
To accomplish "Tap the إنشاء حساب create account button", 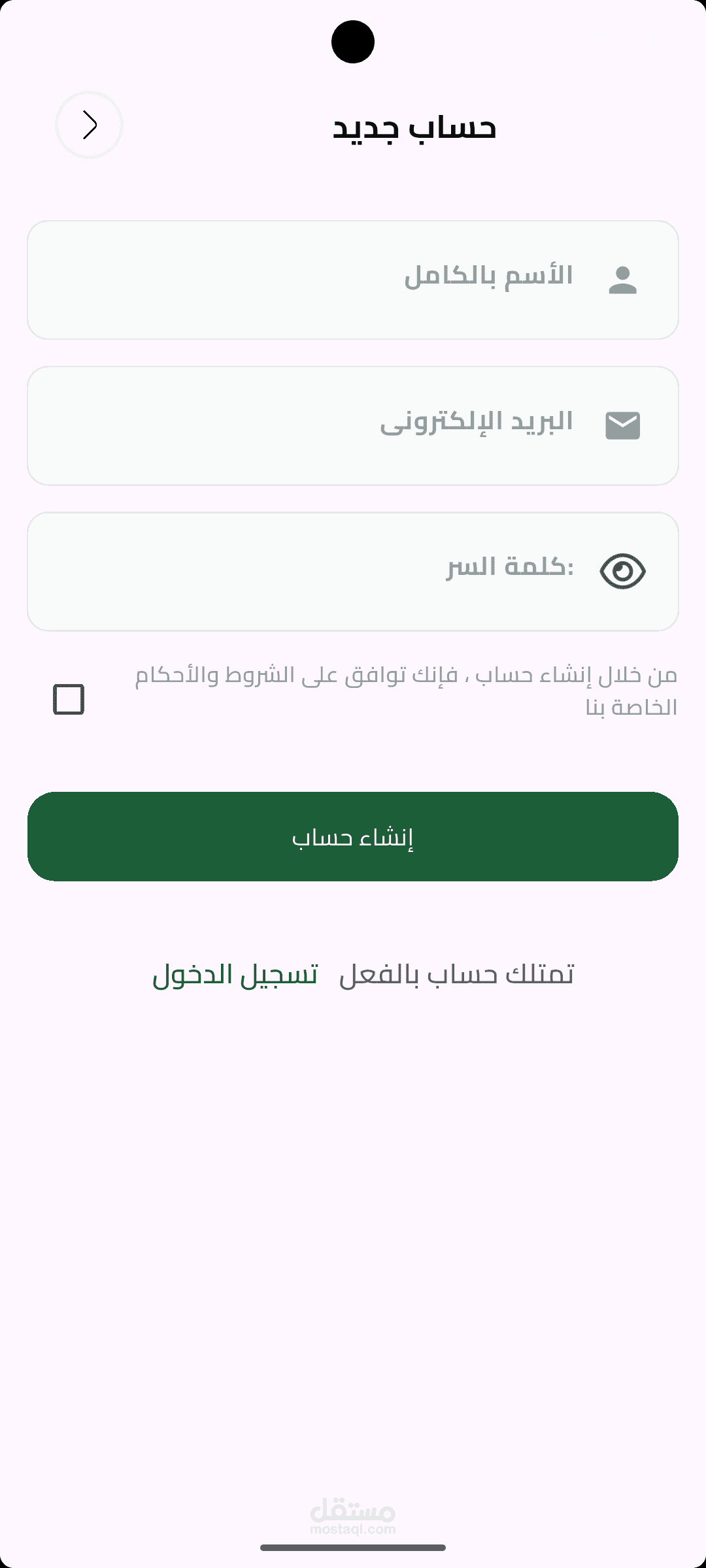I will [x=353, y=836].
